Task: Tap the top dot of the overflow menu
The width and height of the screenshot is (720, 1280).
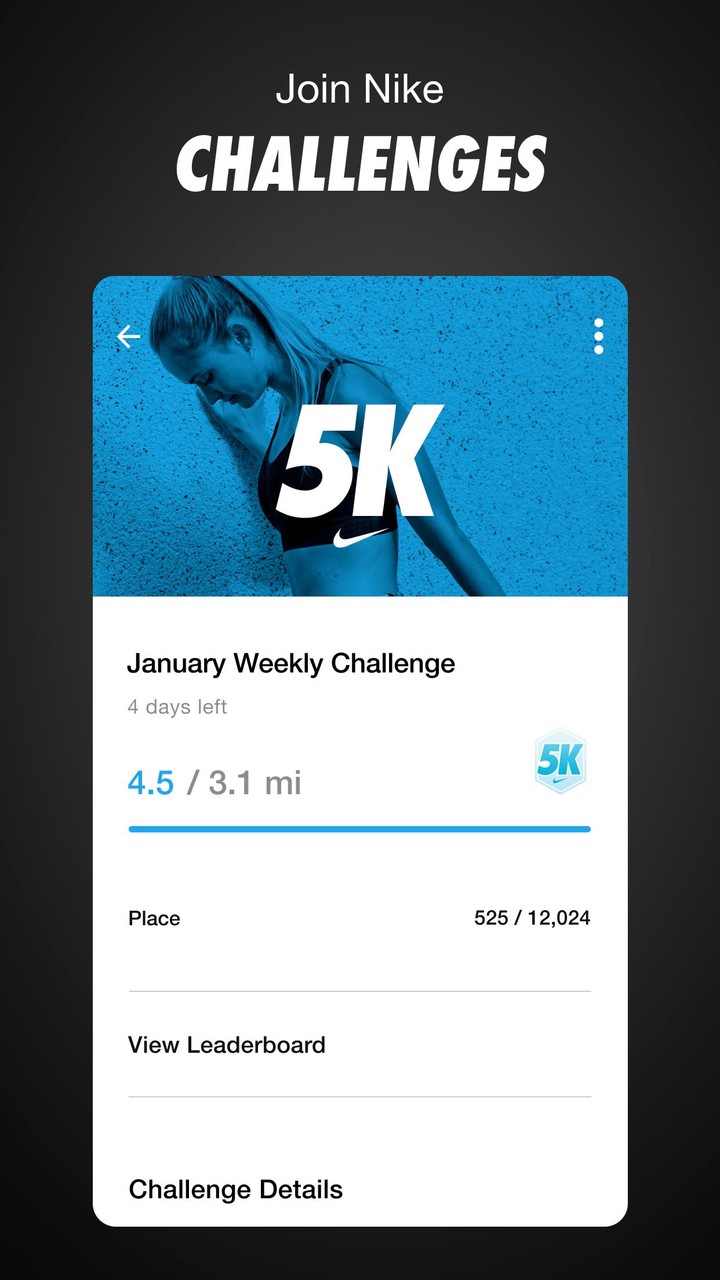Action: [x=598, y=322]
